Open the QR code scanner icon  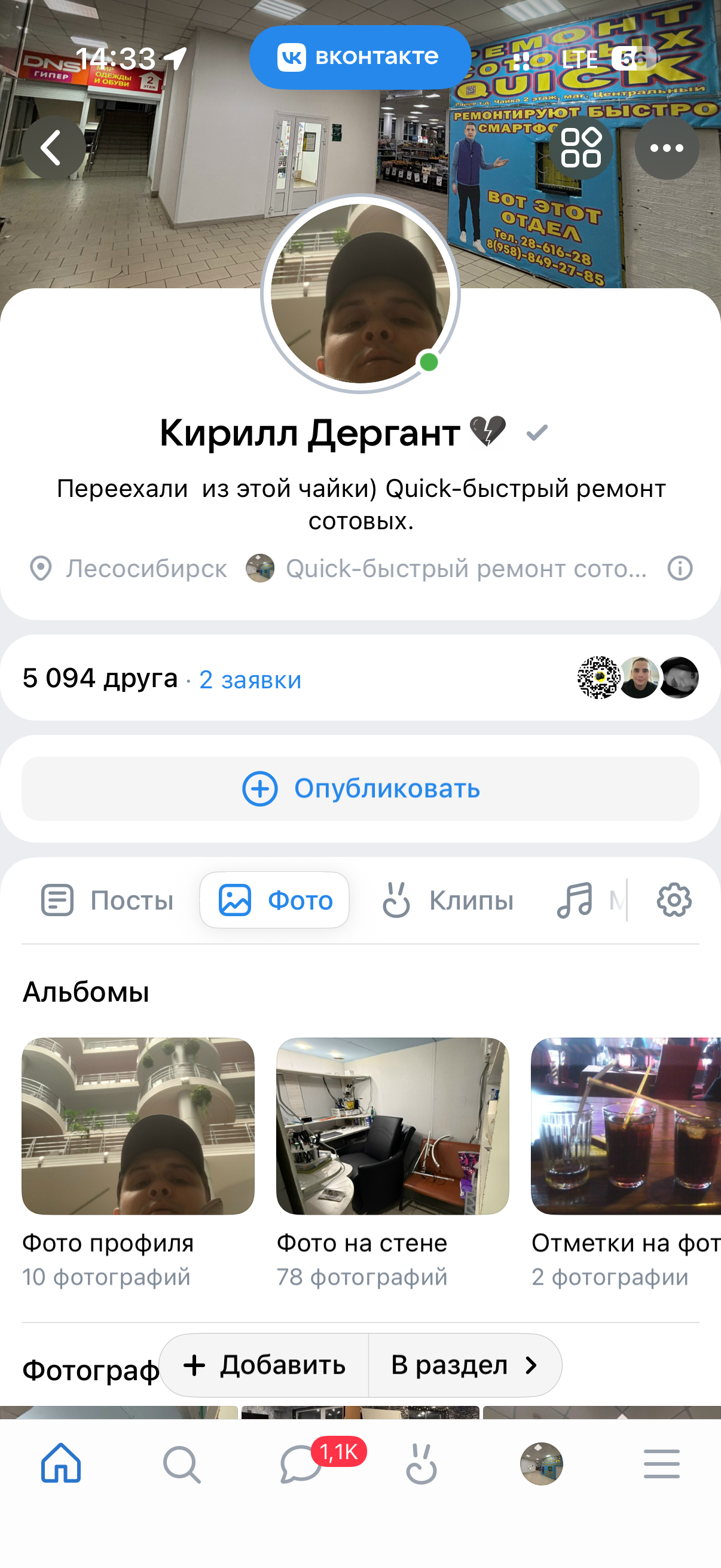581,148
